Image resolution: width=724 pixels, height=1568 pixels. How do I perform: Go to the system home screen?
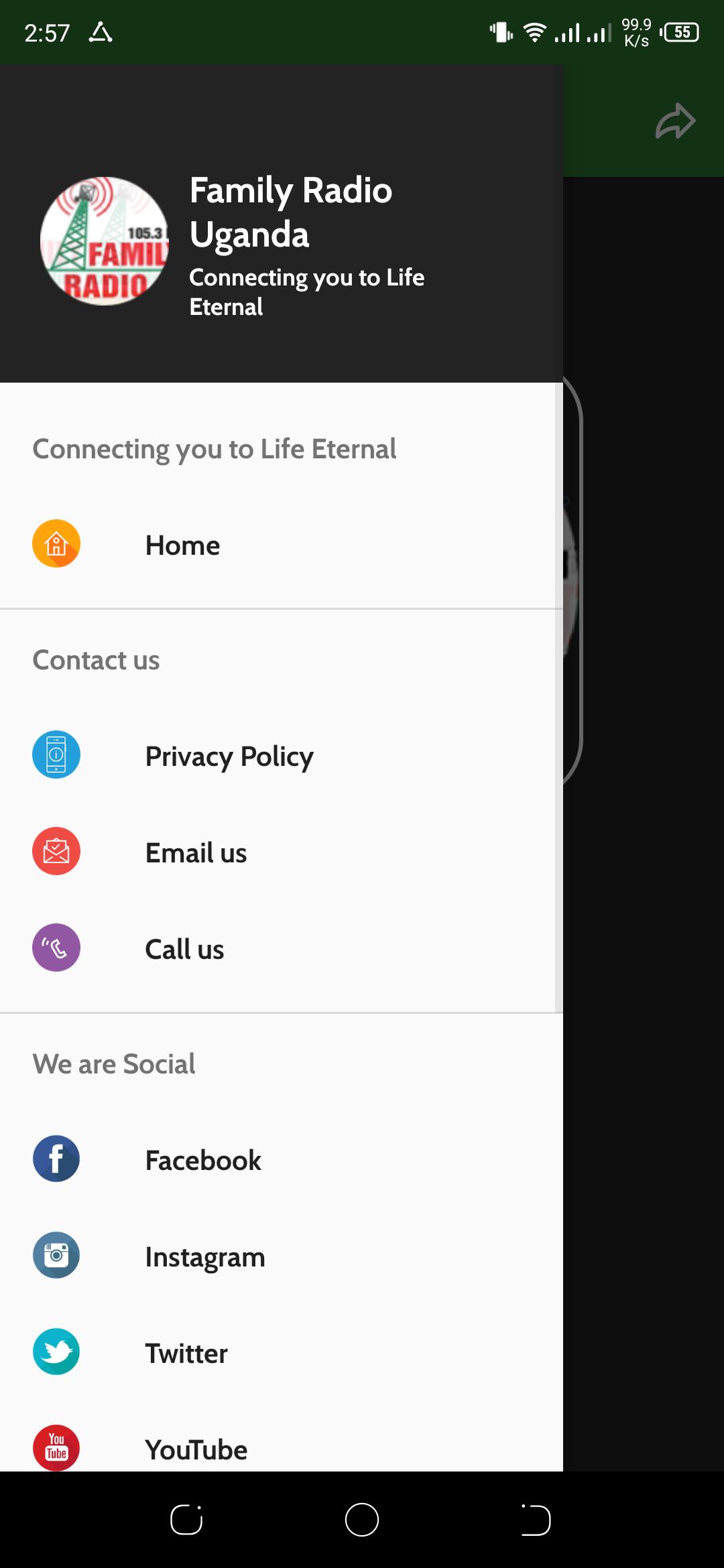click(362, 1519)
